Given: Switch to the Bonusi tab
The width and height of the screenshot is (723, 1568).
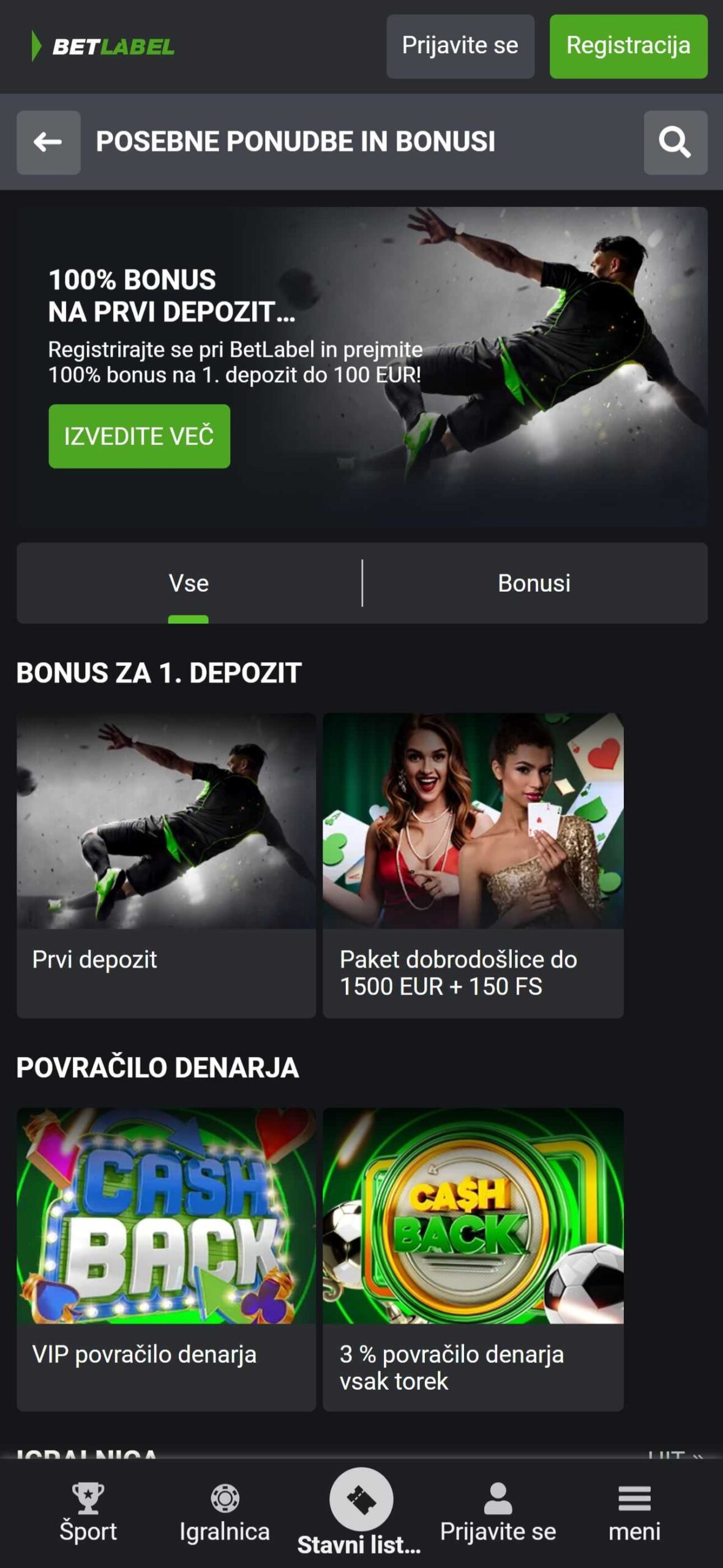Looking at the screenshot, I should tap(534, 583).
